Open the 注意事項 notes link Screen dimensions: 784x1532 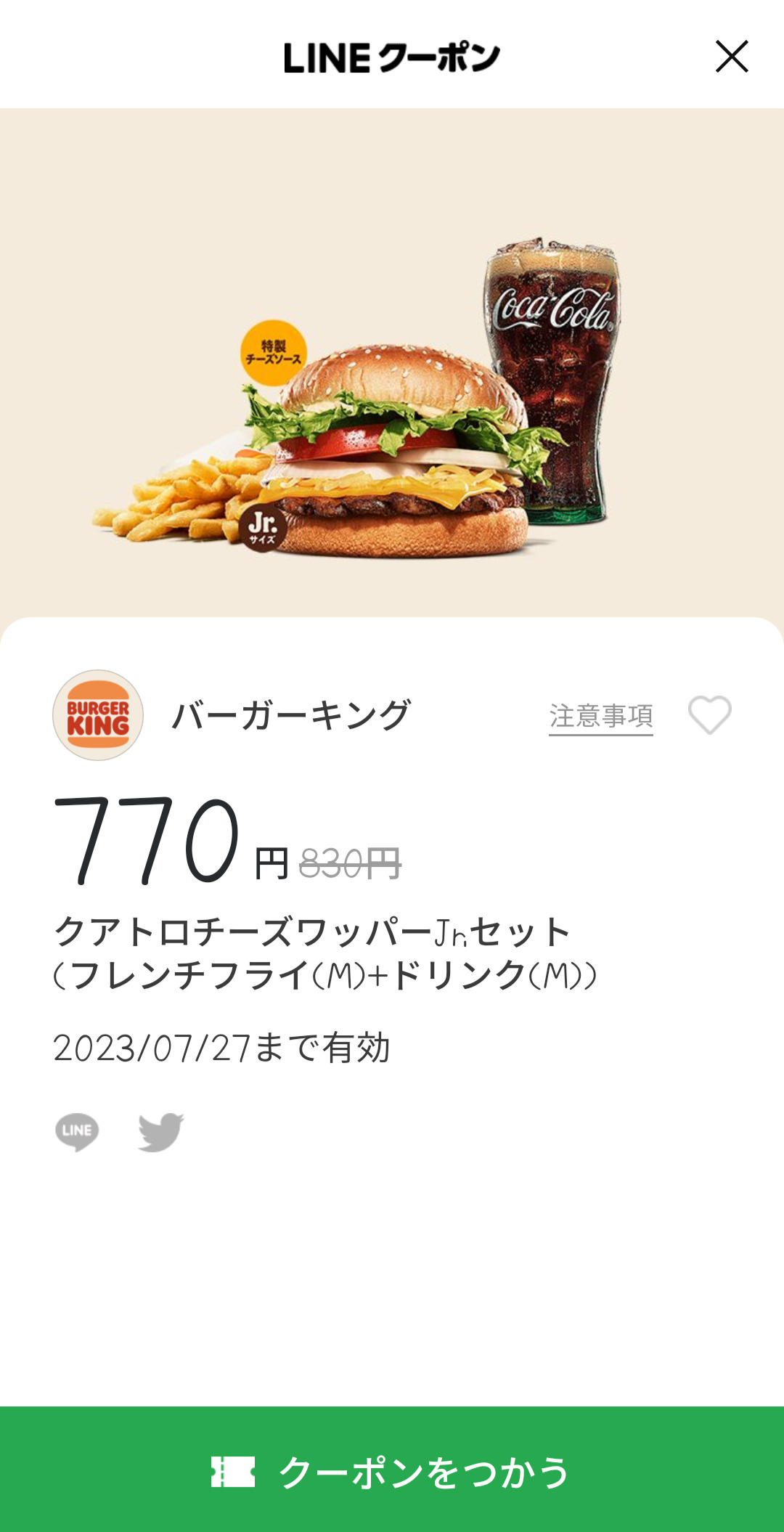point(600,716)
